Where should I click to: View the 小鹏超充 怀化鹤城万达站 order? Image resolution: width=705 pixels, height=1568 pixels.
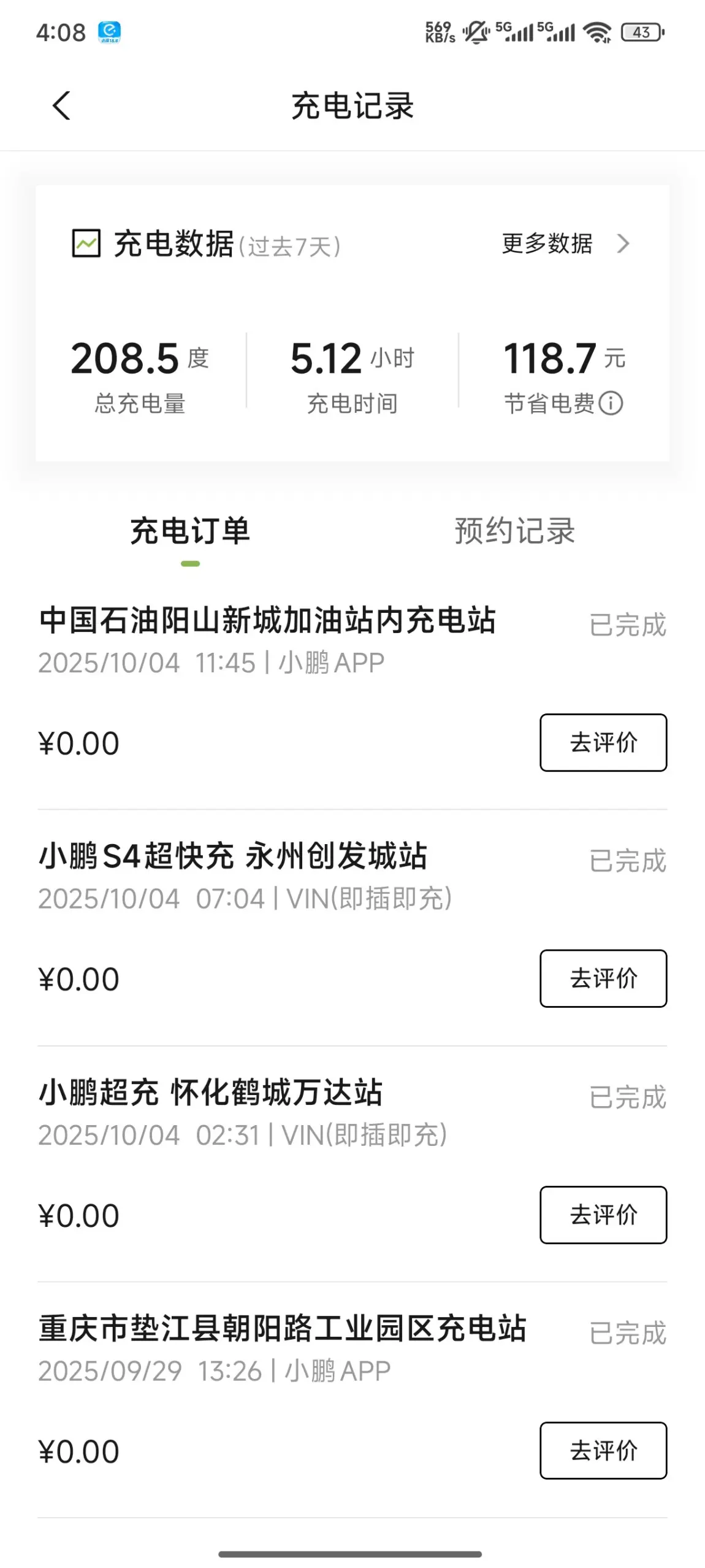[x=211, y=1093]
